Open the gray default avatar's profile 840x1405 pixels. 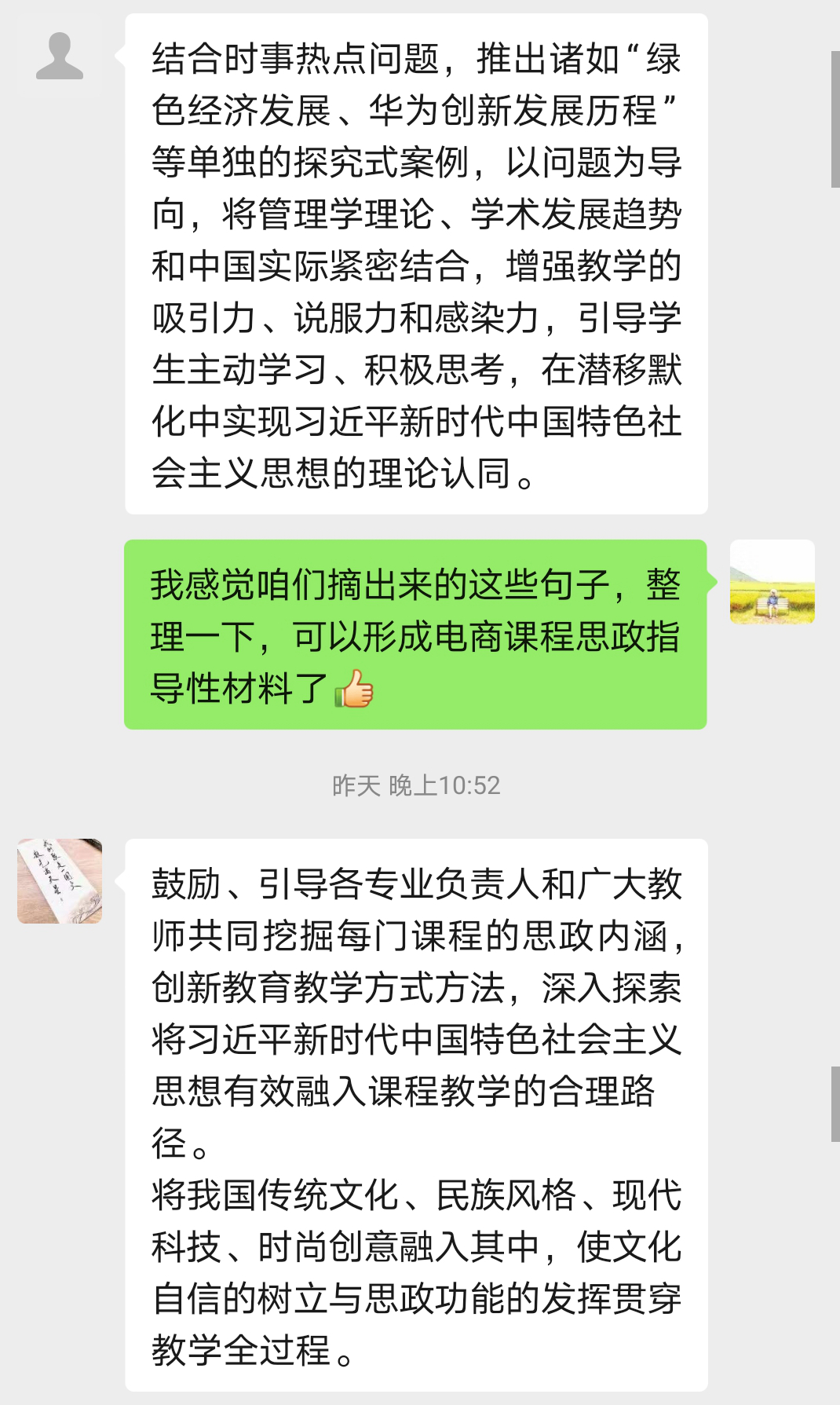click(60, 57)
